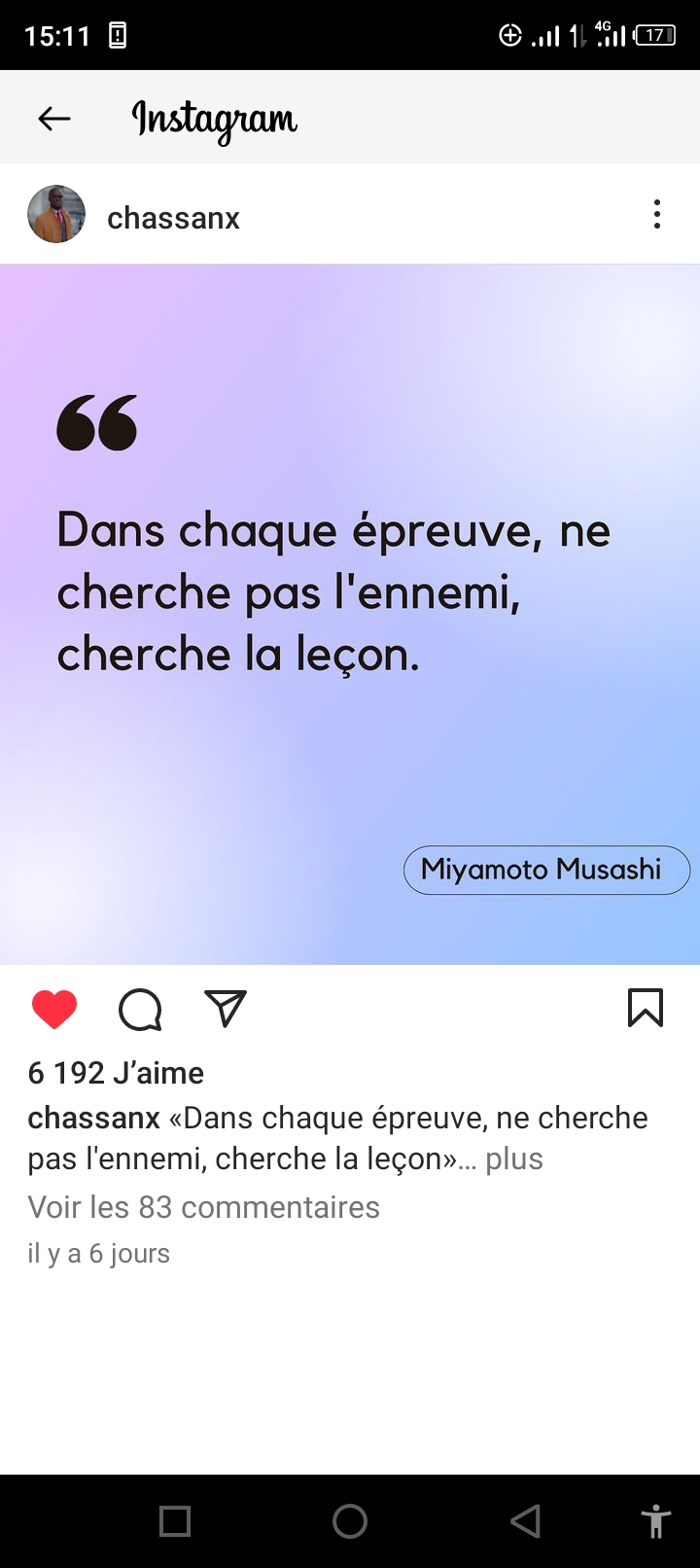The height and width of the screenshot is (1568, 700).
Task: Open the three-dot post options menu
Action: [x=657, y=214]
